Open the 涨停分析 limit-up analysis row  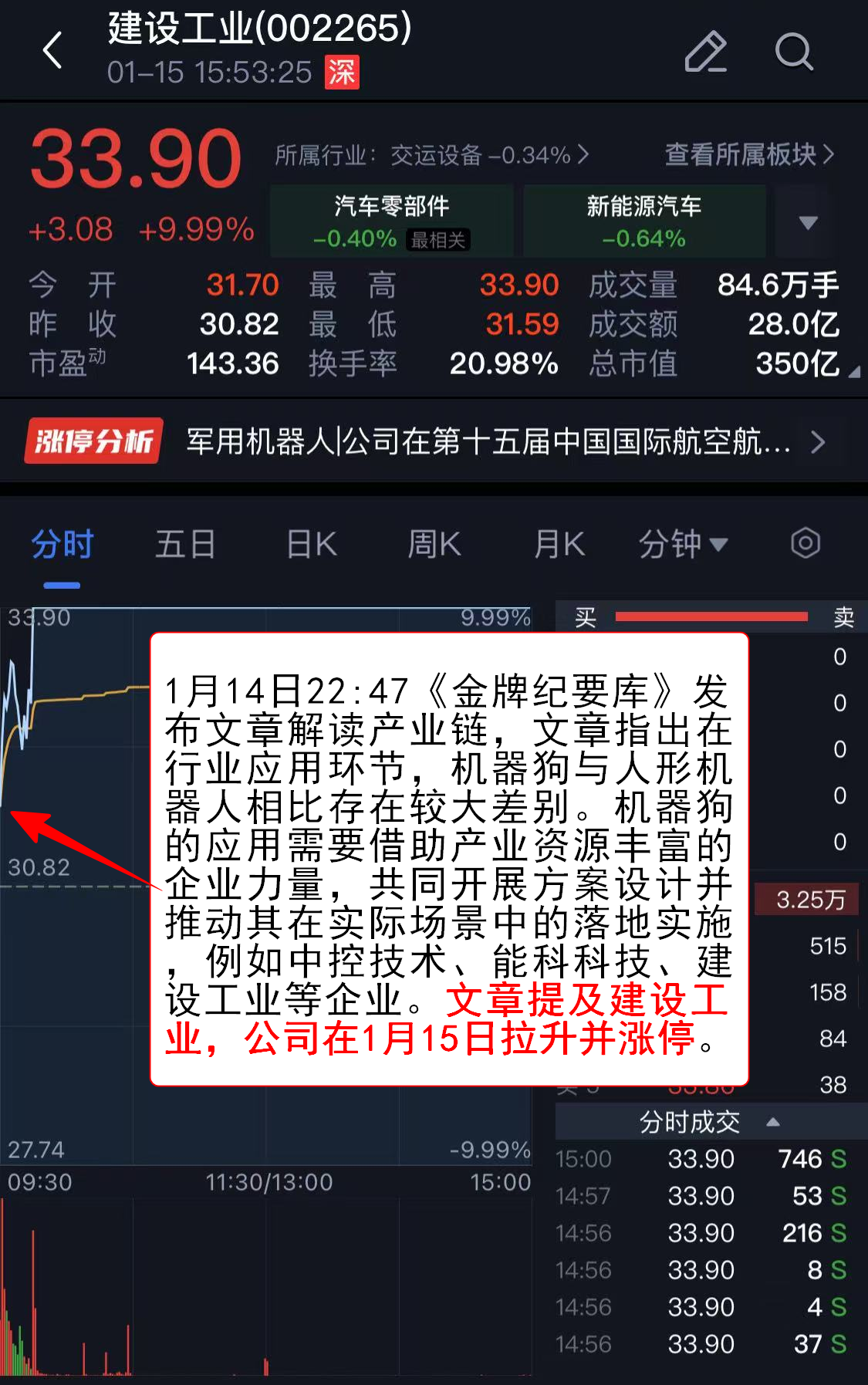pyautogui.click(x=432, y=441)
